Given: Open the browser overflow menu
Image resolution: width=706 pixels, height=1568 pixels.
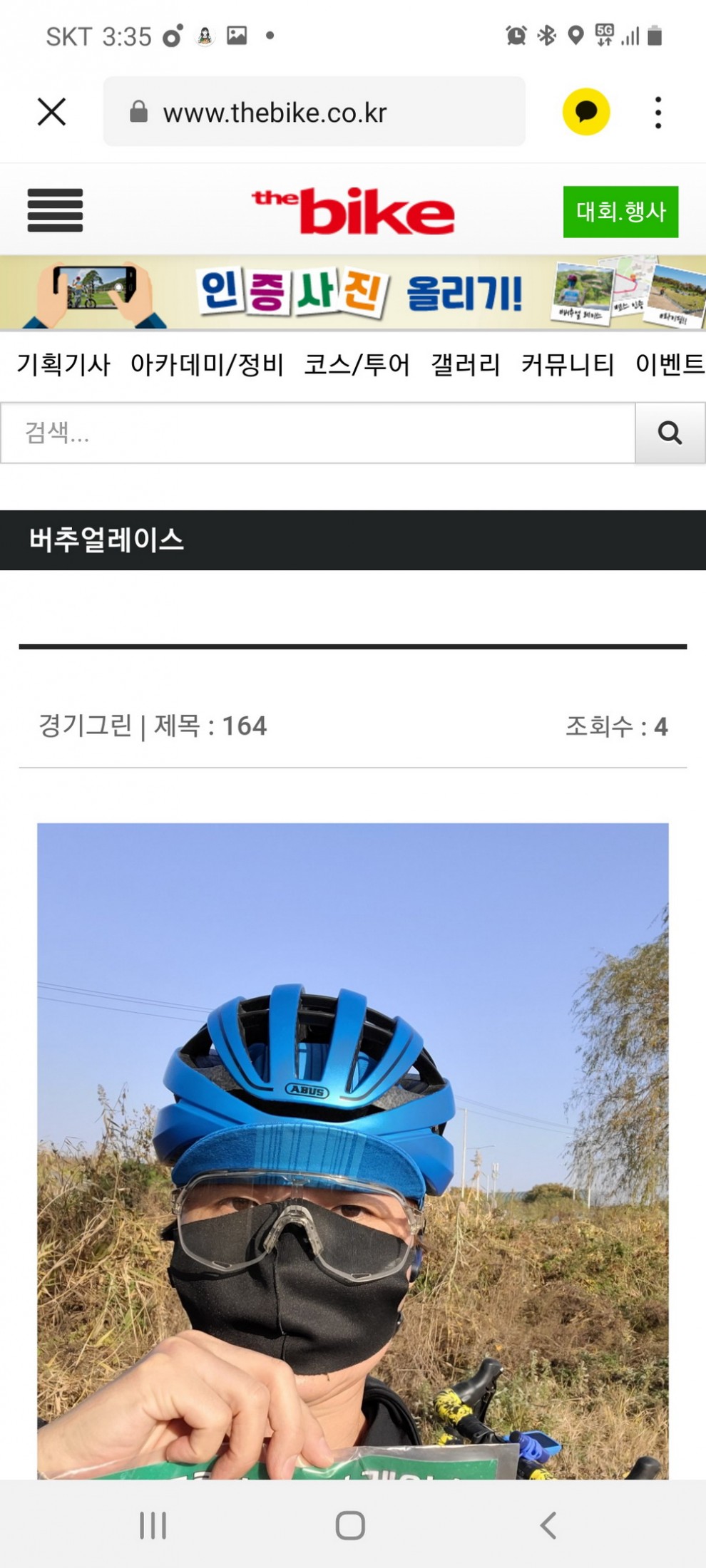Looking at the screenshot, I should tap(658, 112).
